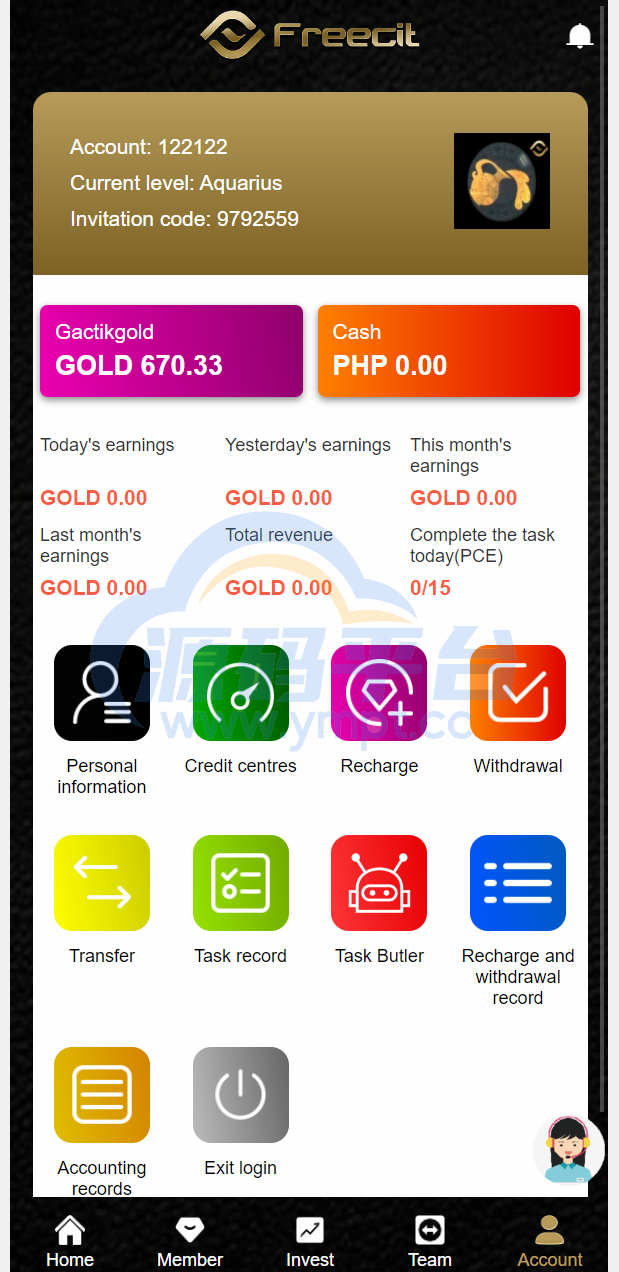Switch to the Member tab
Viewport: 619px width, 1272px height.
click(190, 1242)
